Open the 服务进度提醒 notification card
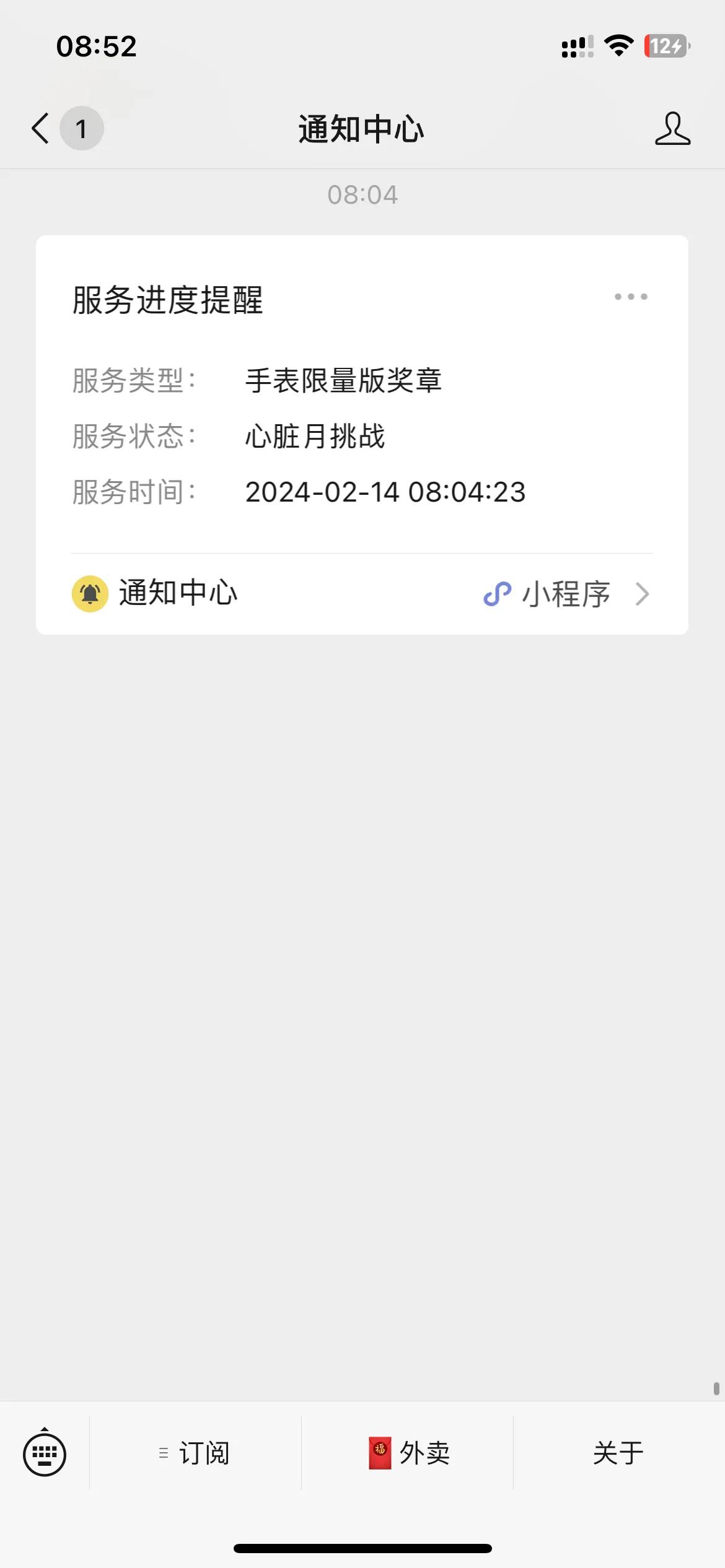Screen dimensions: 725x1568 click(x=362, y=434)
